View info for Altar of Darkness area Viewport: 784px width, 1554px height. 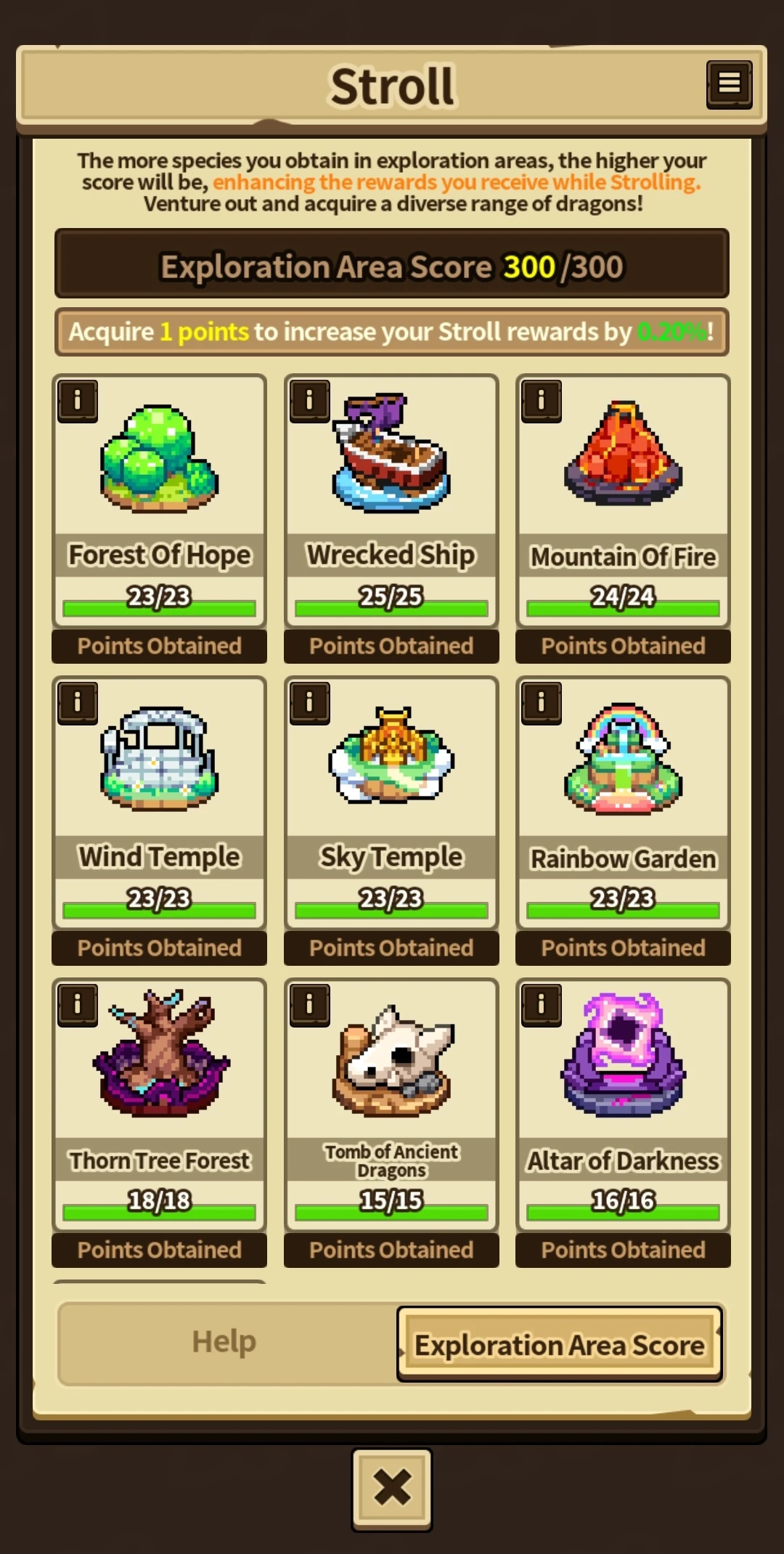click(x=541, y=1004)
